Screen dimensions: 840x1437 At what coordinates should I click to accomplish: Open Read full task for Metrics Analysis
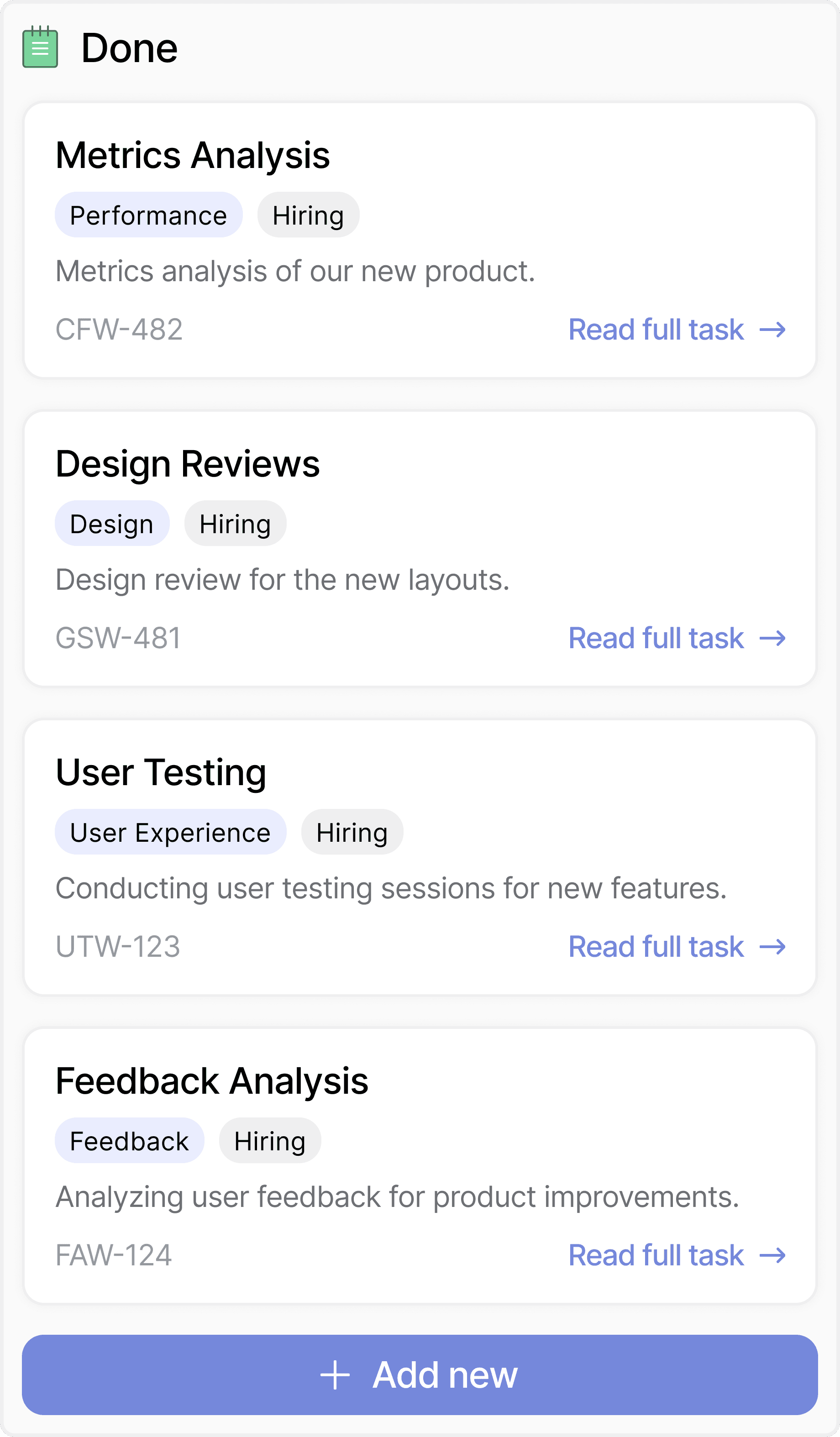pyautogui.click(x=676, y=330)
